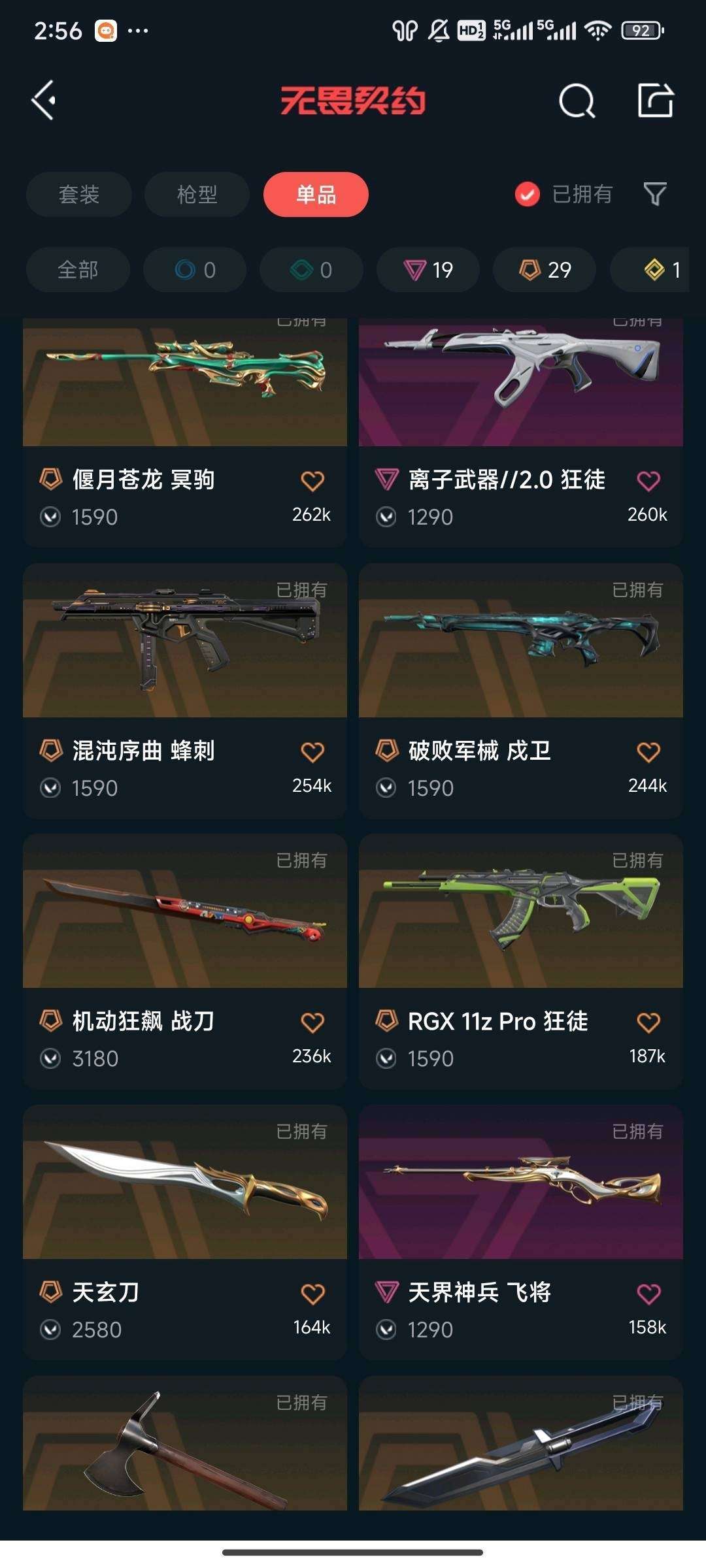This screenshot has height=1568, width=706.
Task: Filter by the orange tier chip showing 29
Action: (545, 270)
